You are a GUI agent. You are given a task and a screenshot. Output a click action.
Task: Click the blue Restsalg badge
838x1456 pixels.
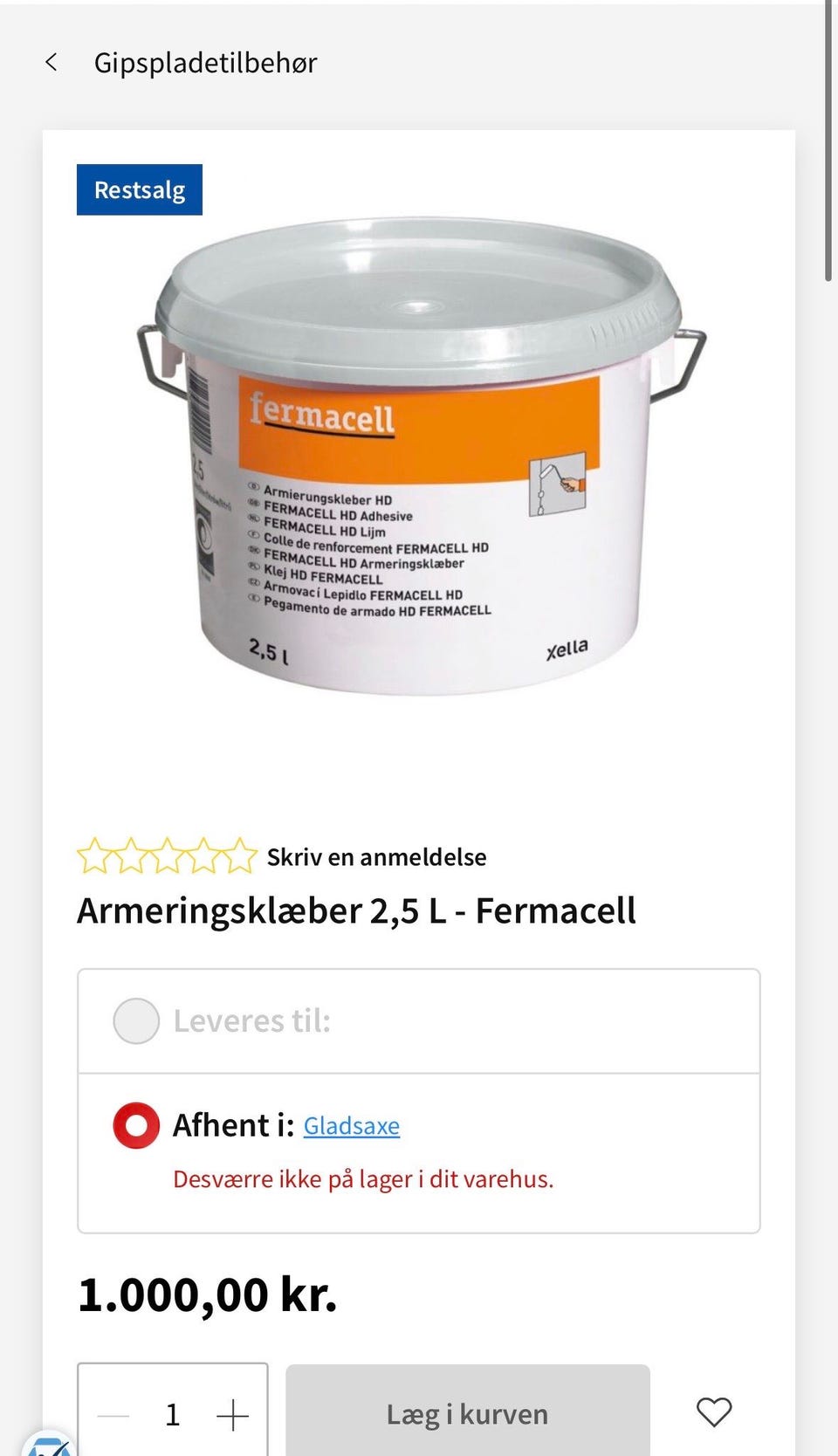(139, 189)
